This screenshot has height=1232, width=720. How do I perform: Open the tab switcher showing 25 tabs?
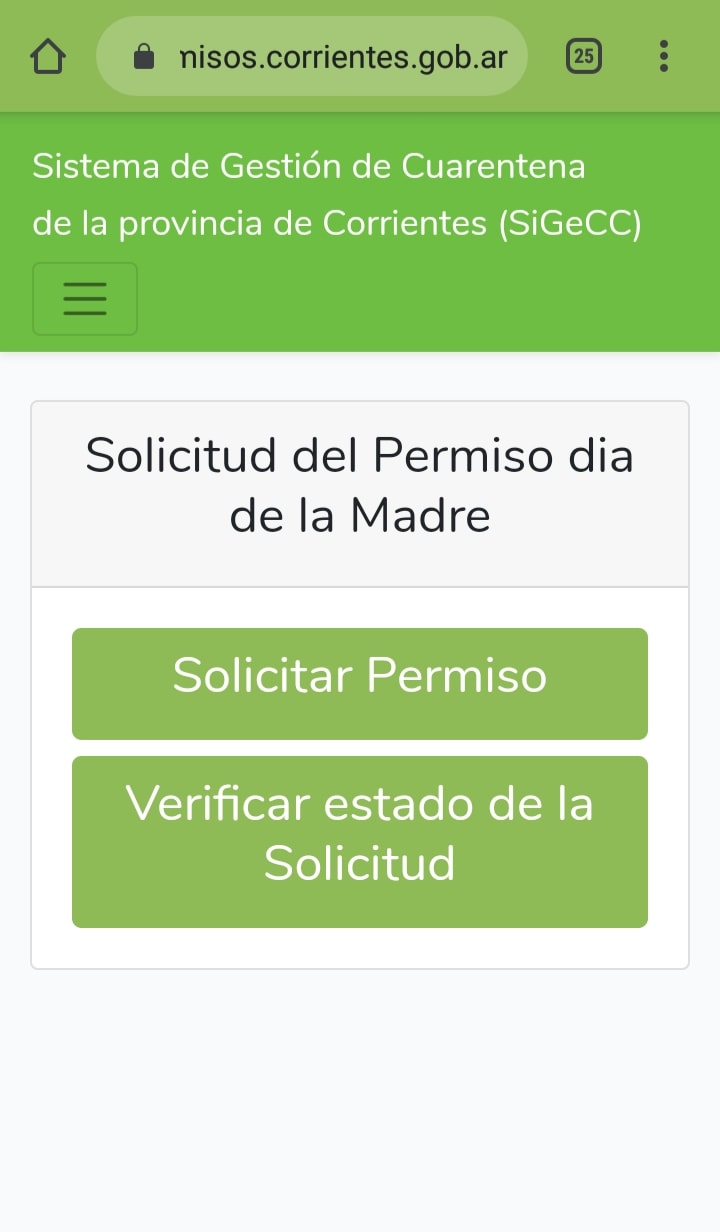584,56
